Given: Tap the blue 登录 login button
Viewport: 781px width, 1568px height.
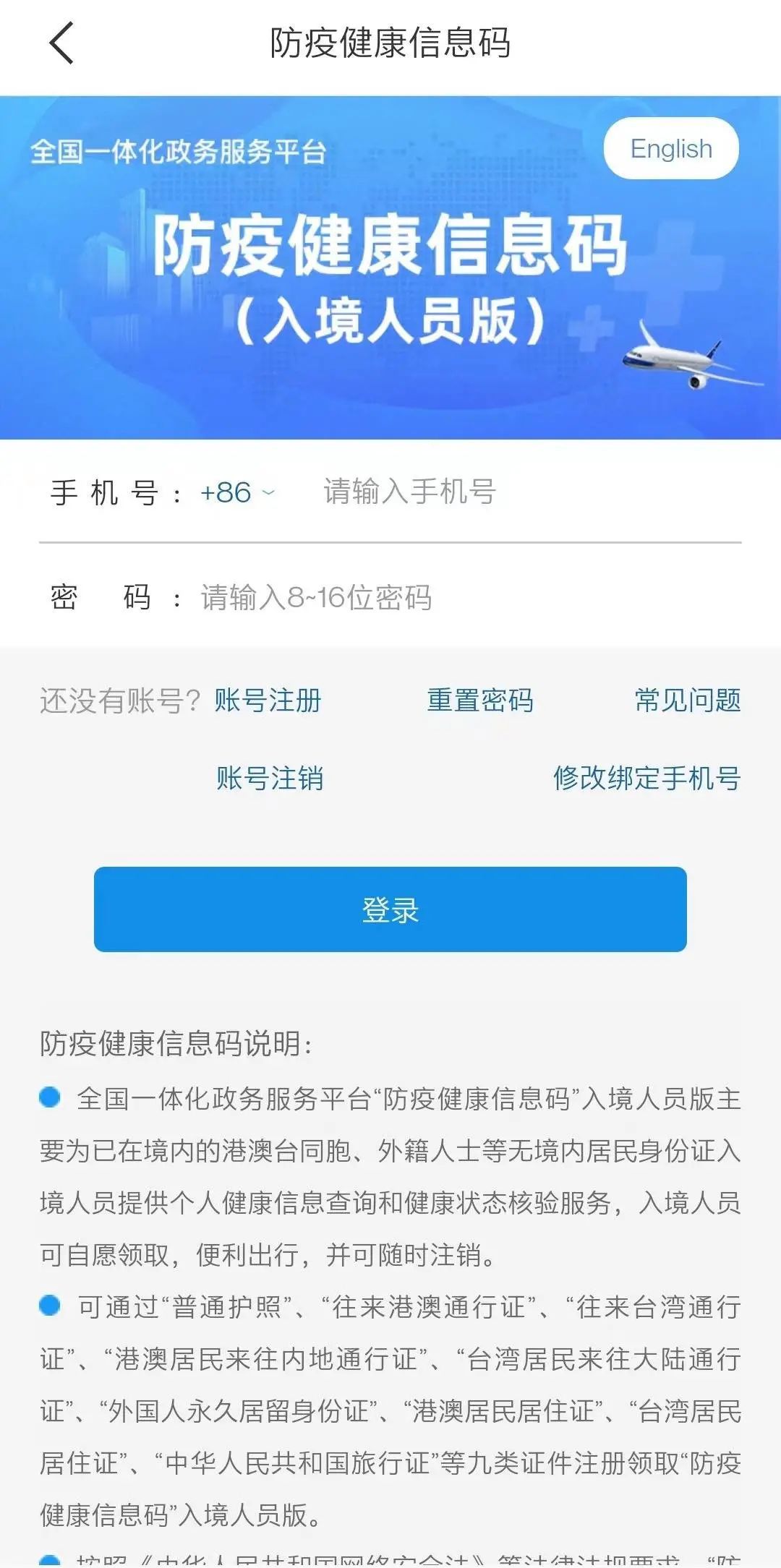Looking at the screenshot, I should pos(390,909).
